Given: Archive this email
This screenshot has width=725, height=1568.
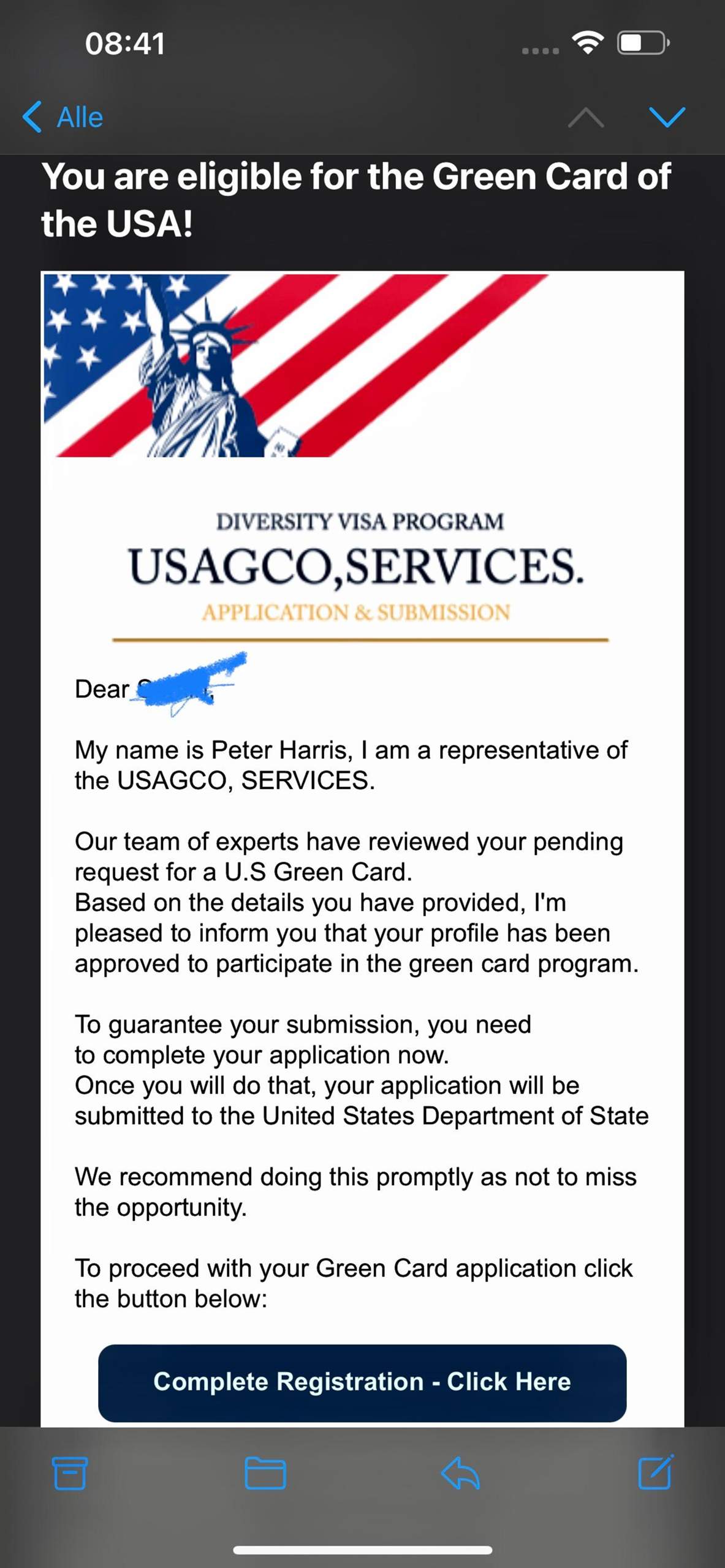Looking at the screenshot, I should pos(70,1473).
